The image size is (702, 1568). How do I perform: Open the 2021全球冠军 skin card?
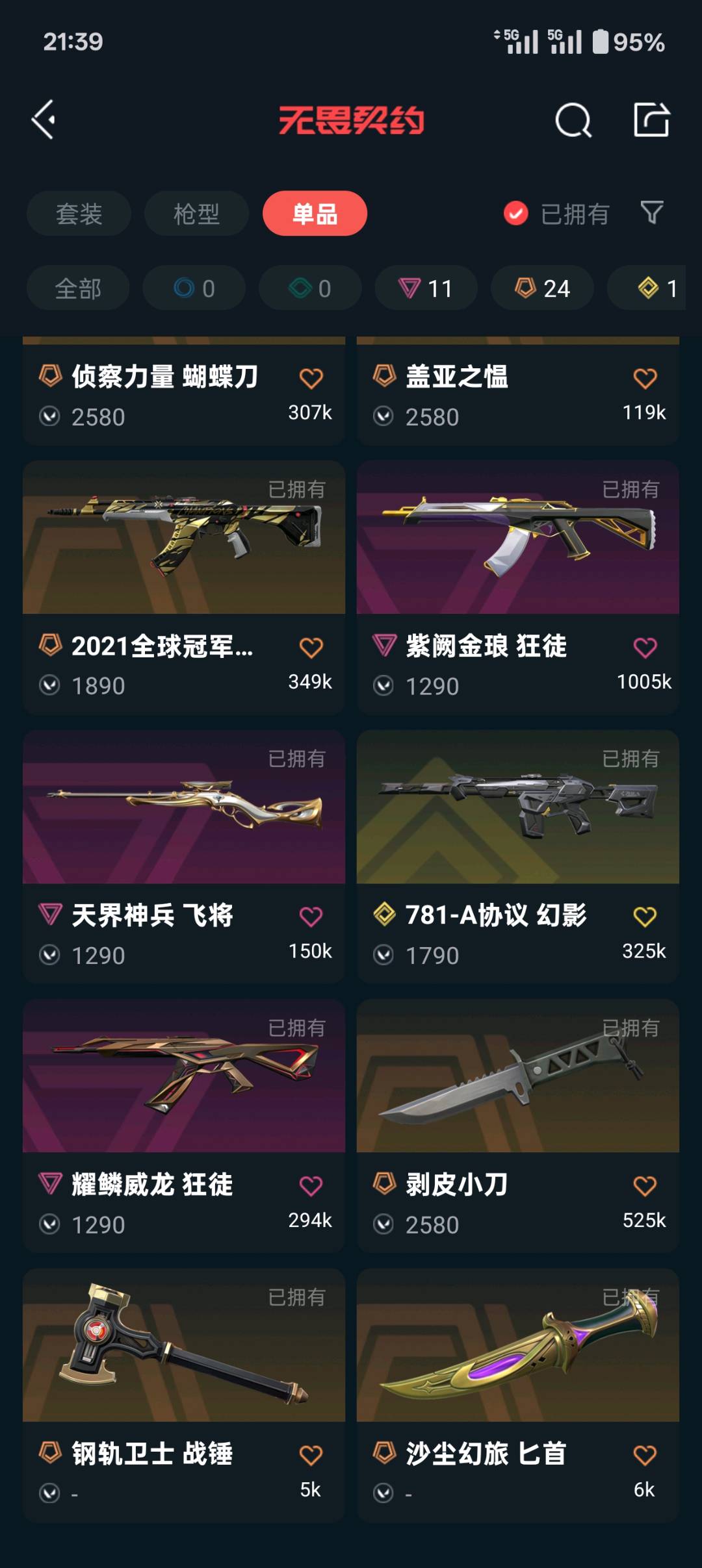coord(184,588)
